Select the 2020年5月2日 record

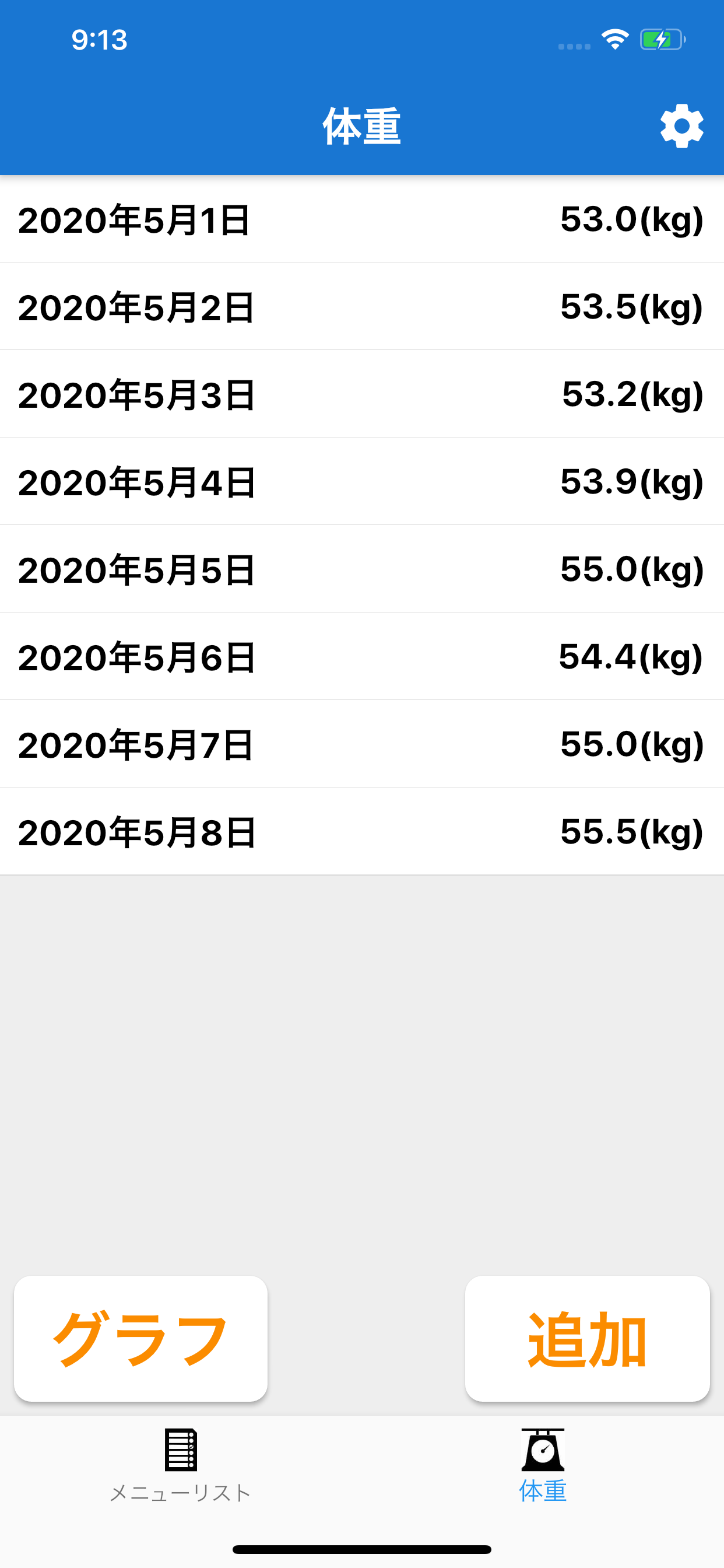click(x=362, y=306)
